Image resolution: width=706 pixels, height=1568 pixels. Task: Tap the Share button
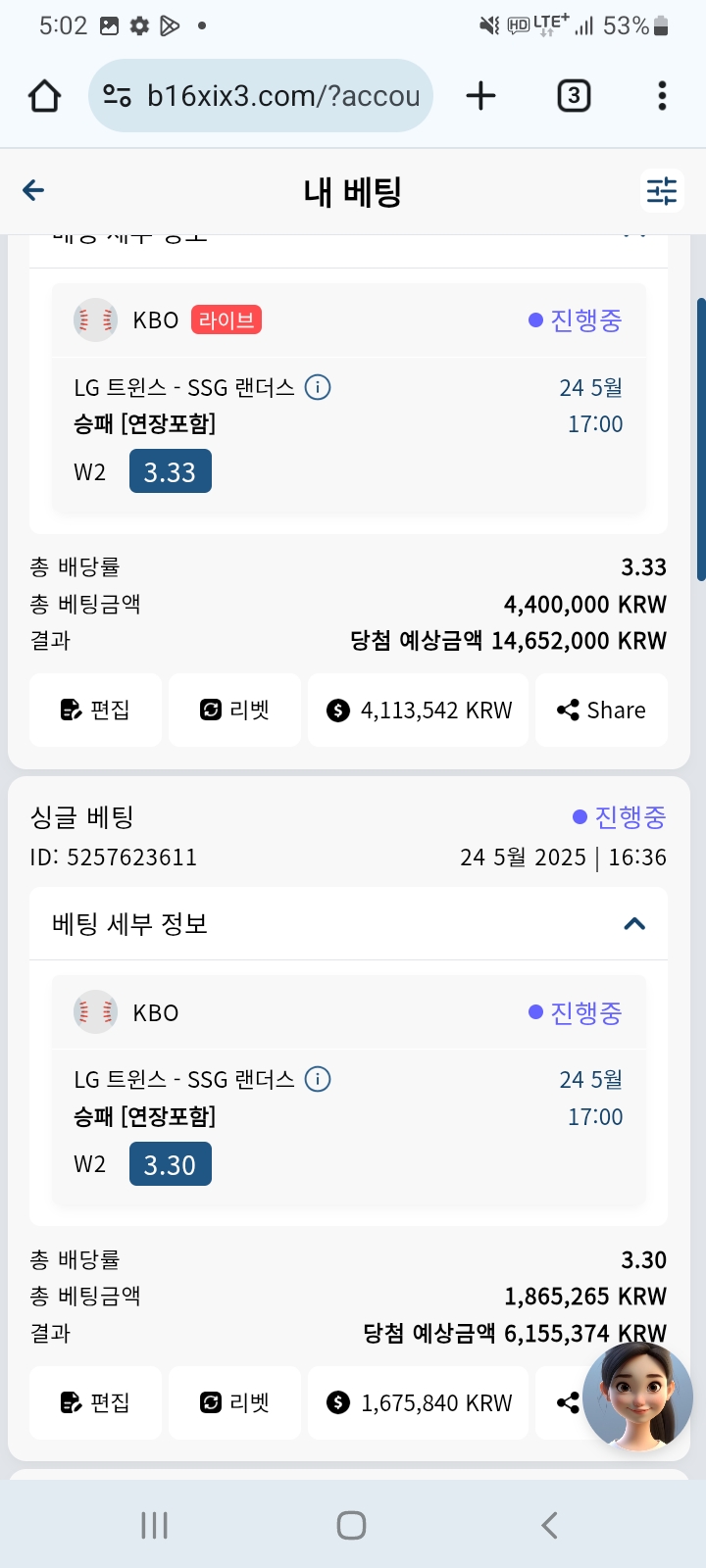coord(601,710)
